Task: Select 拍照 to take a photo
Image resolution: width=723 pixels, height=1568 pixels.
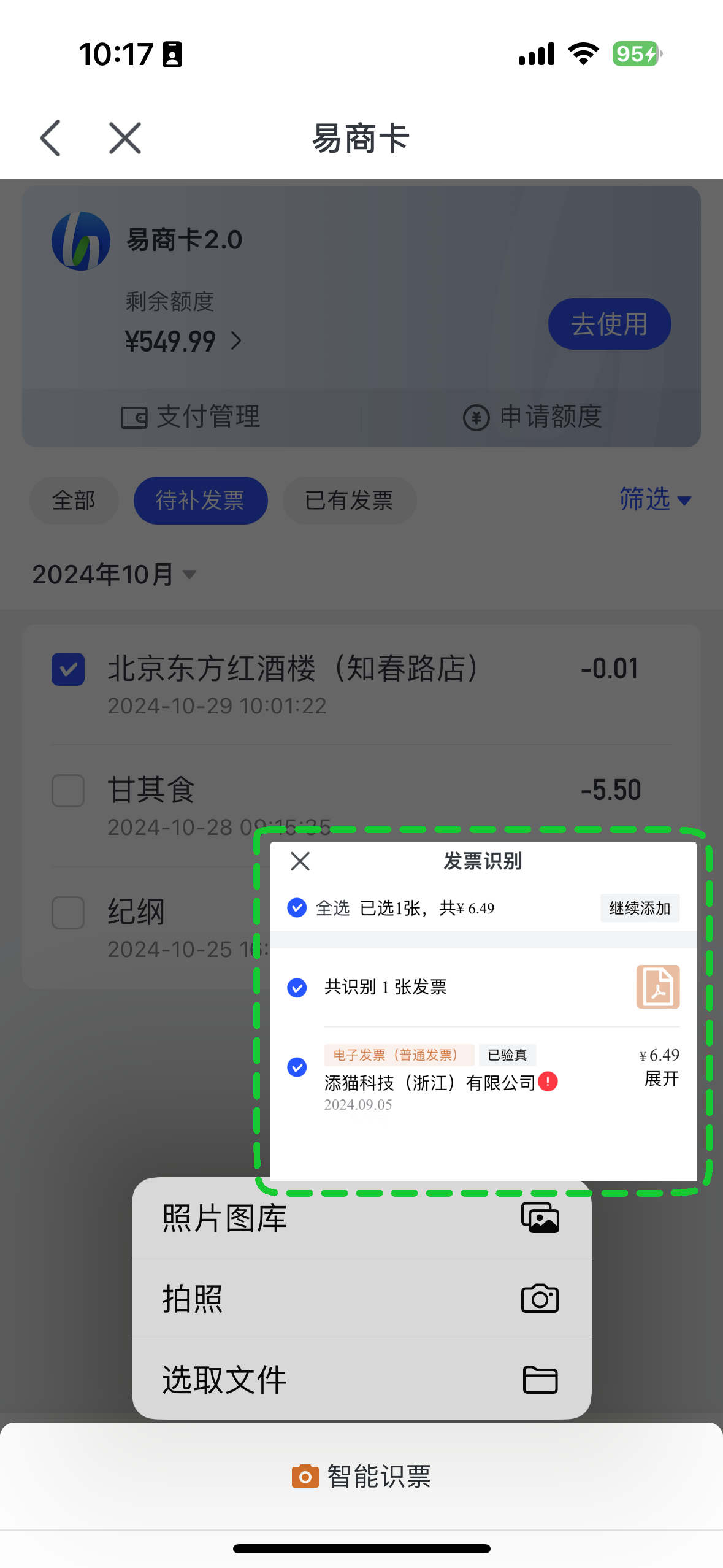Action: tap(361, 1299)
